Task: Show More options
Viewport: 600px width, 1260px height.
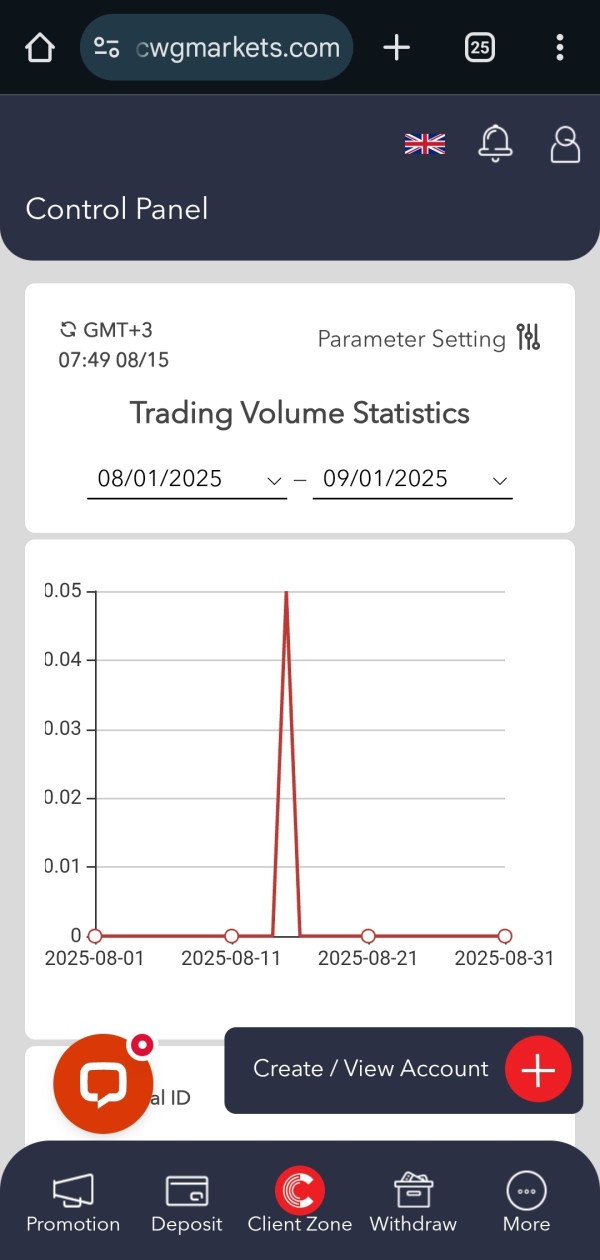Action: [x=526, y=1202]
